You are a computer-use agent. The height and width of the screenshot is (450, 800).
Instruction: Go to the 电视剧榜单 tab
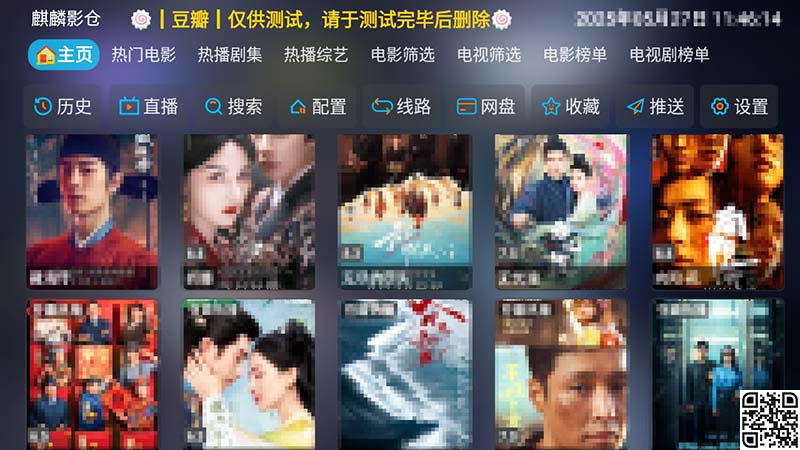coord(669,55)
